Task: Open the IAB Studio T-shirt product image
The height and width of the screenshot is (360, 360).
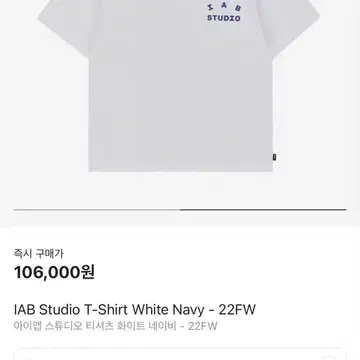Action: [x=179, y=86]
